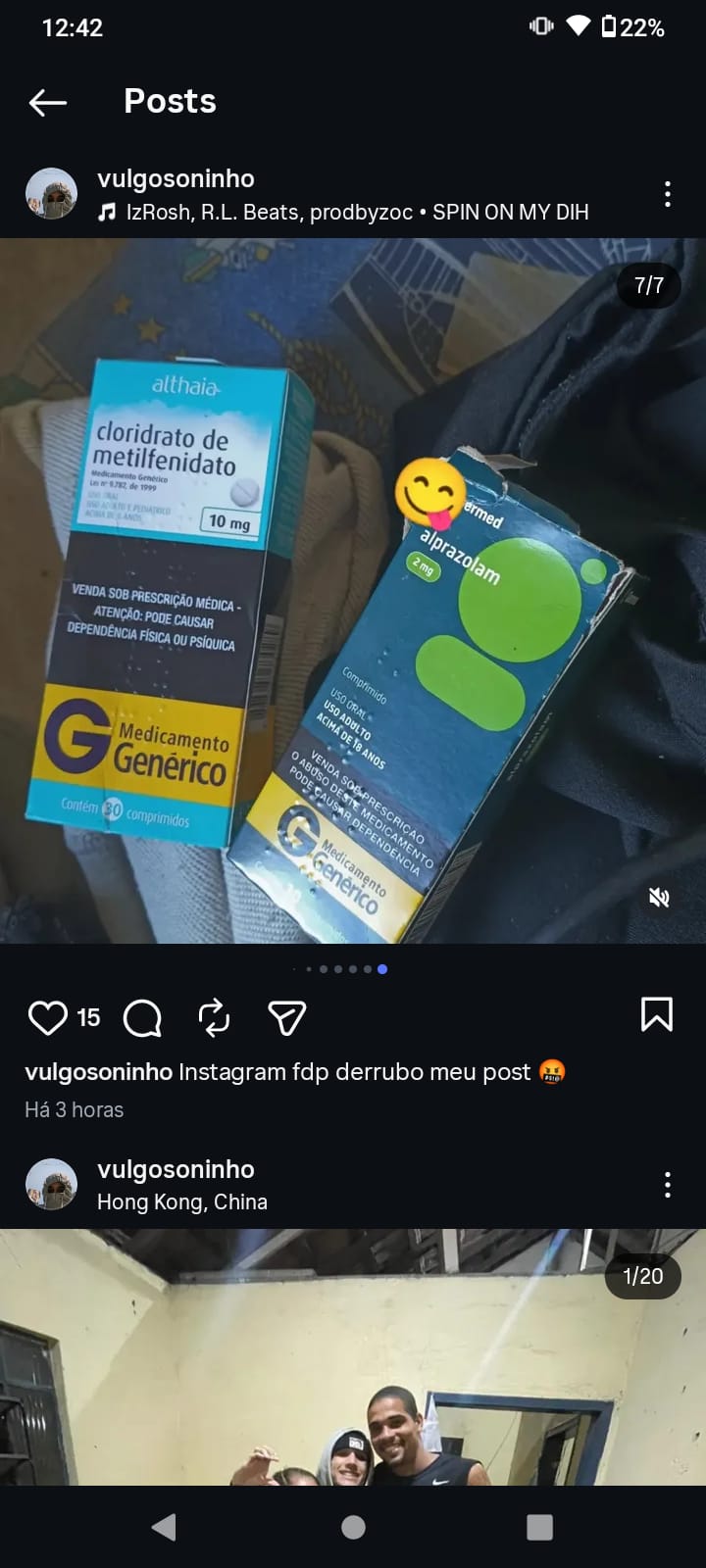Image resolution: width=706 pixels, height=1568 pixels.
Task: Open recent apps from the navigation bar
Action: point(539,1527)
